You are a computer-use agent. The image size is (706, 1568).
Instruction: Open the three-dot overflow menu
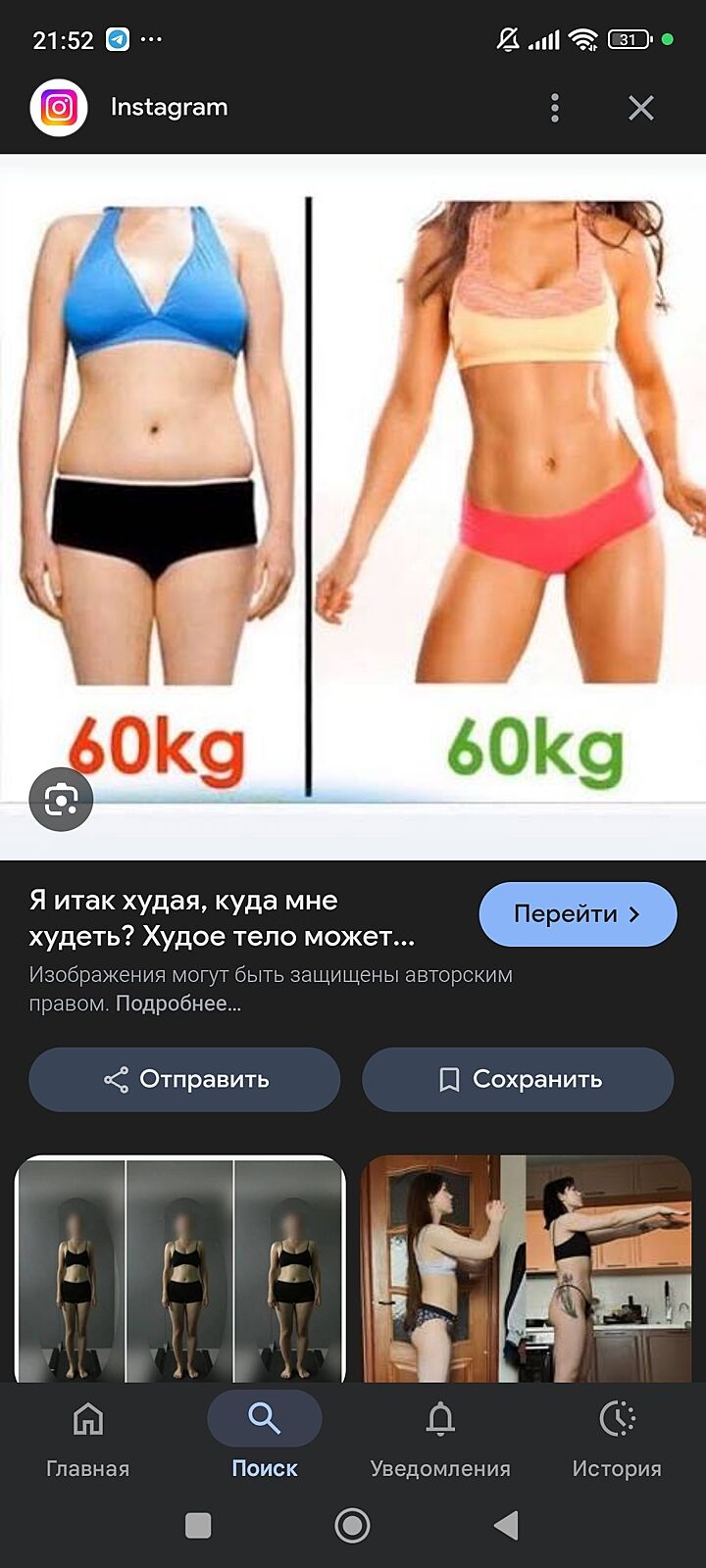pos(555,108)
